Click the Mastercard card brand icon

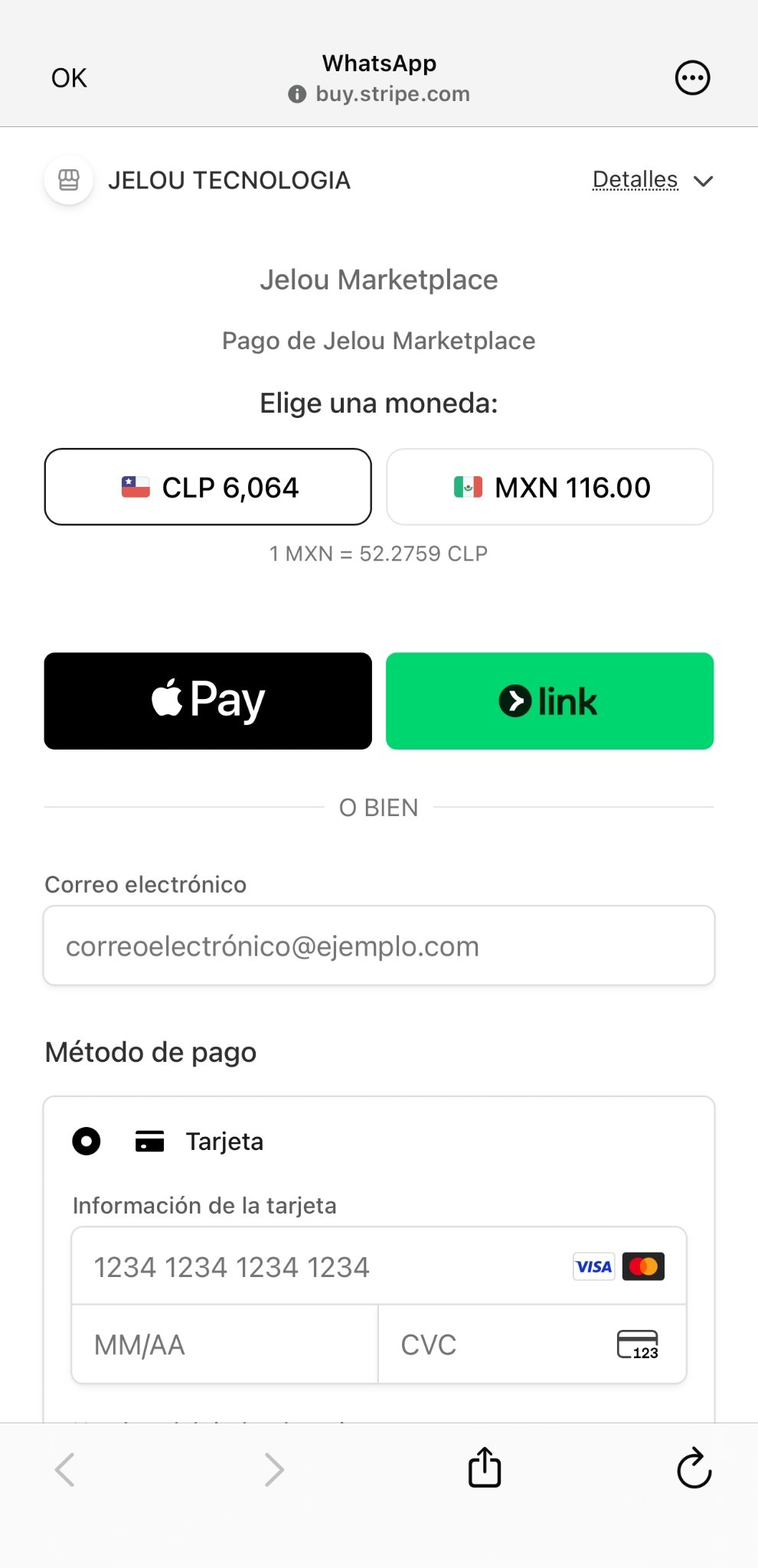644,1266
